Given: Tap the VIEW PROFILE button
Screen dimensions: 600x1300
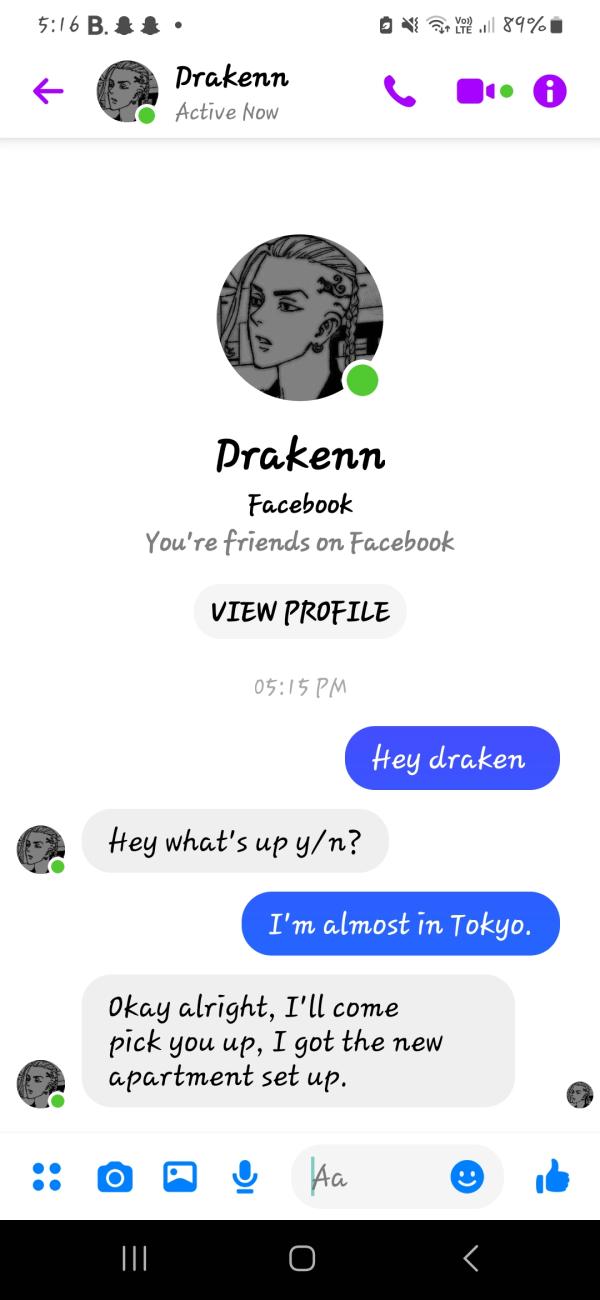Looking at the screenshot, I should 300,611.
